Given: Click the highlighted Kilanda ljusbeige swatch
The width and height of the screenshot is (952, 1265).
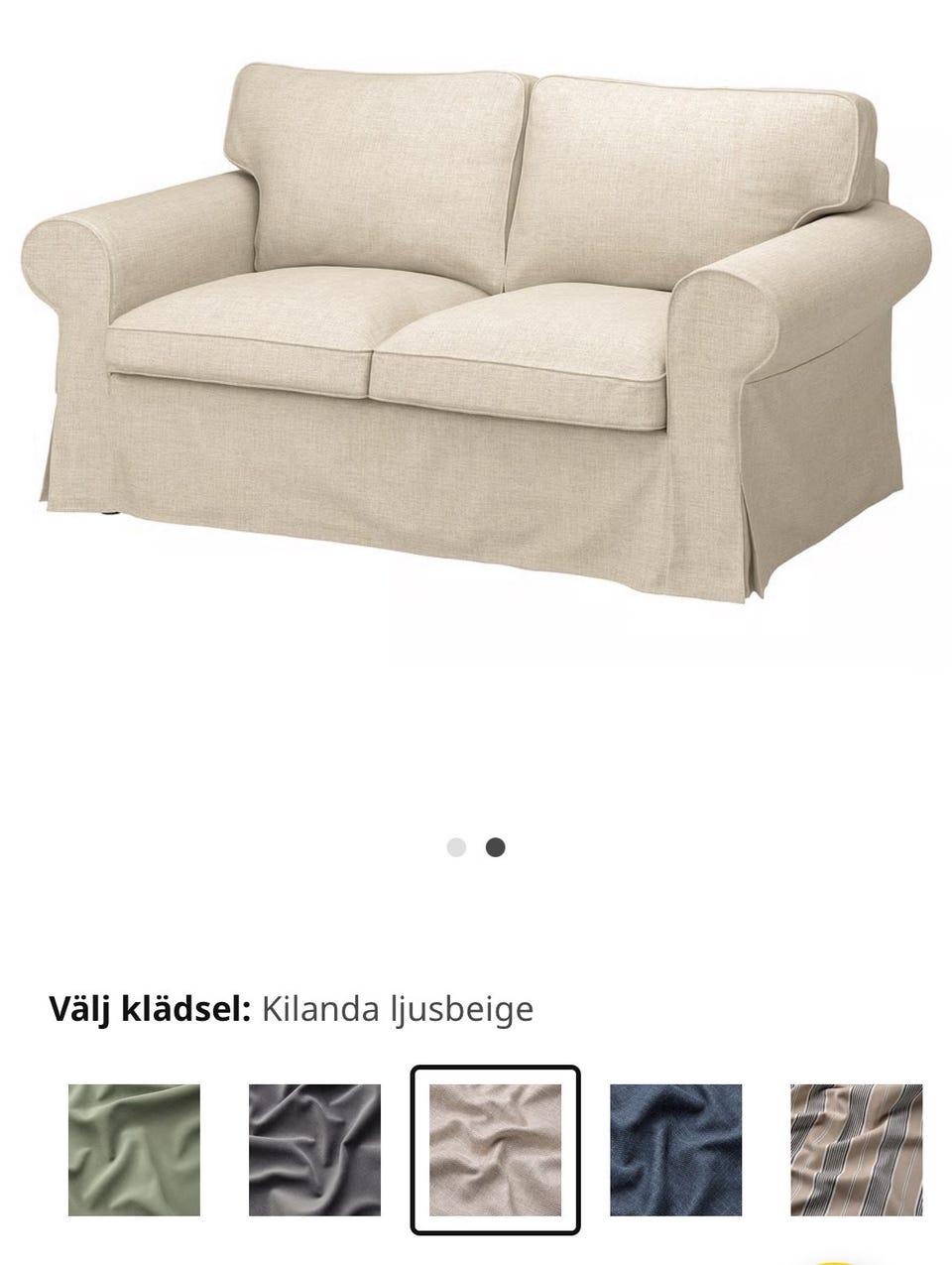Looking at the screenshot, I should pos(496,1151).
